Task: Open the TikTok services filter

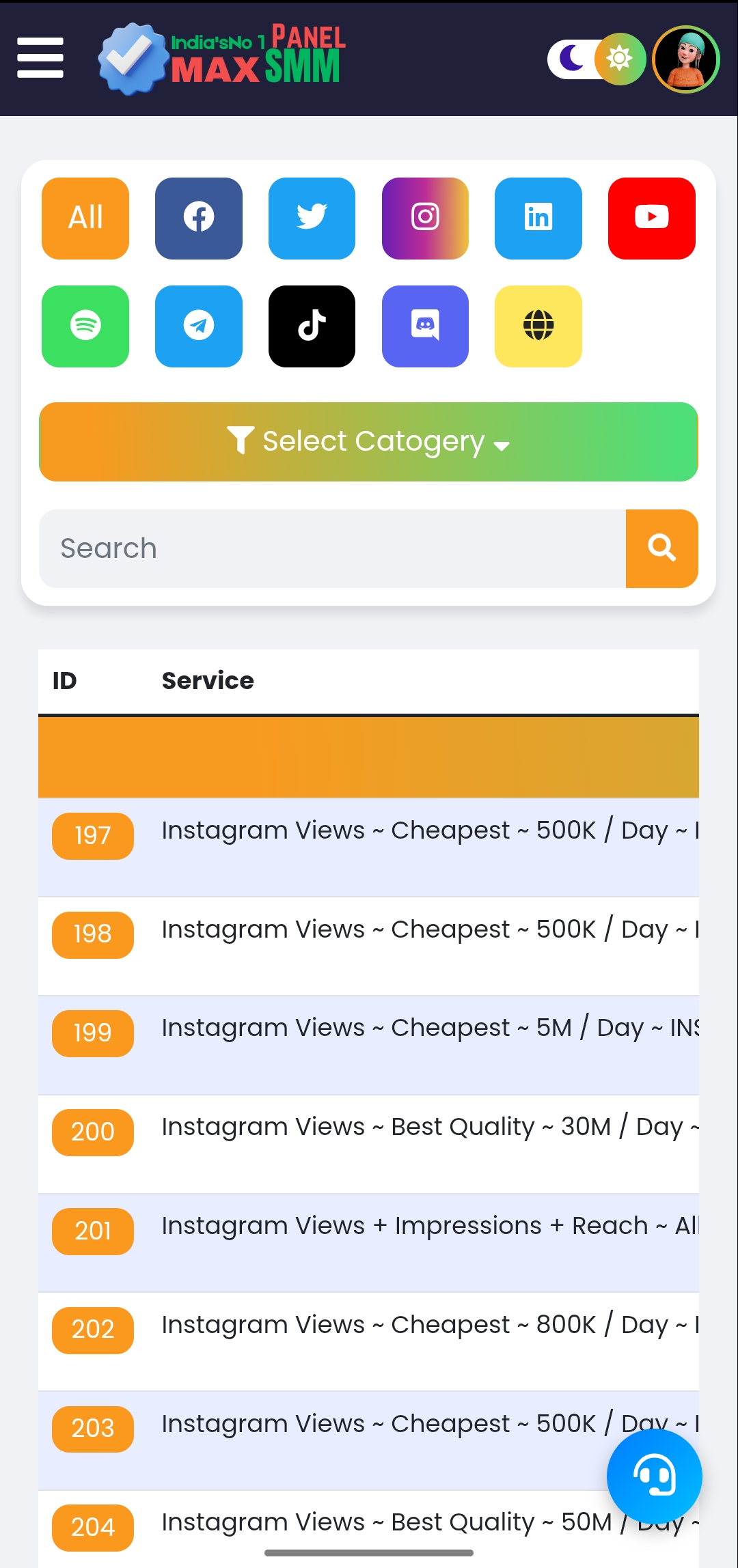Action: (x=312, y=326)
